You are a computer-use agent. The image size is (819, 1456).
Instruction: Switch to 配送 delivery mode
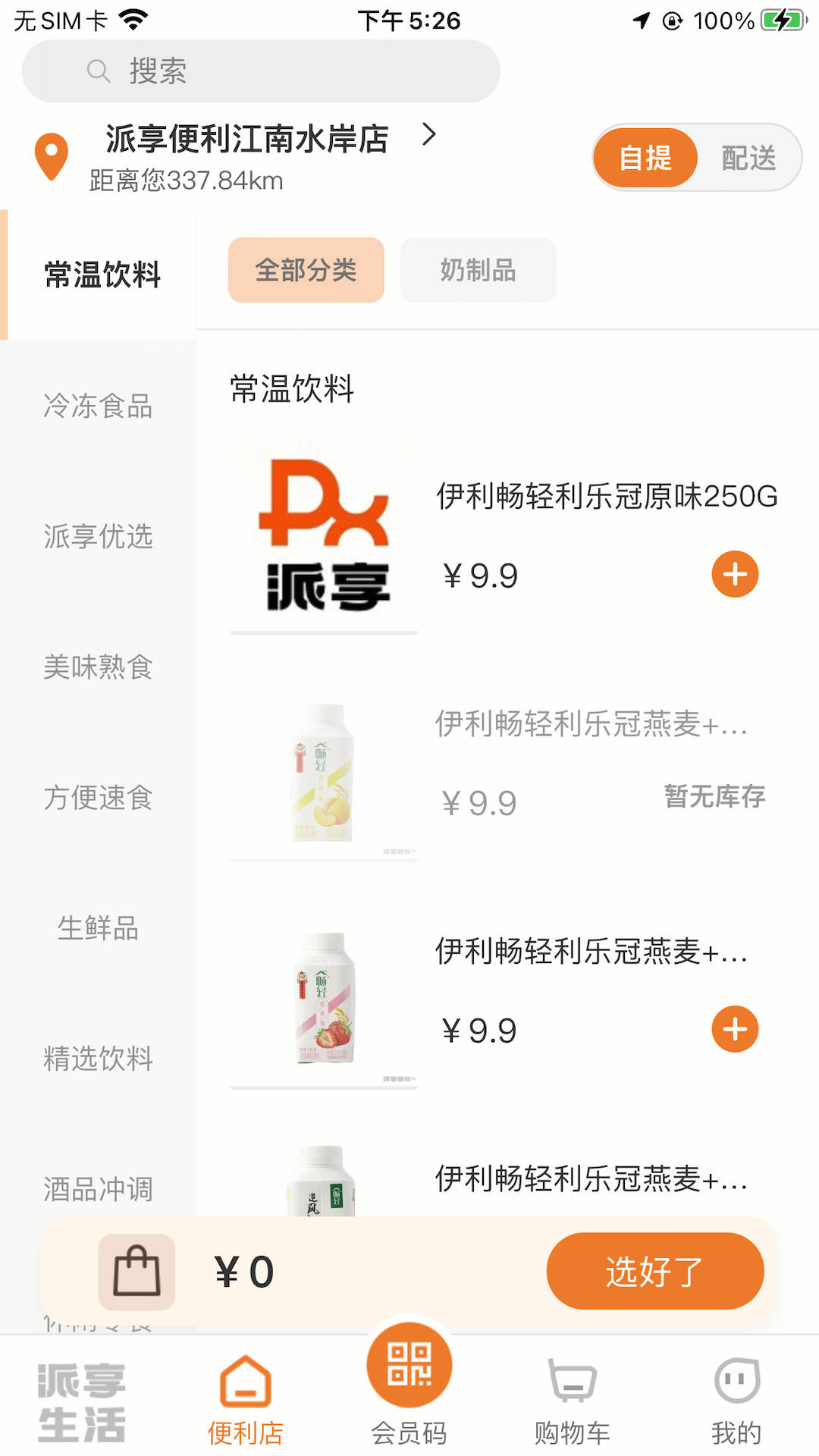pos(748,158)
